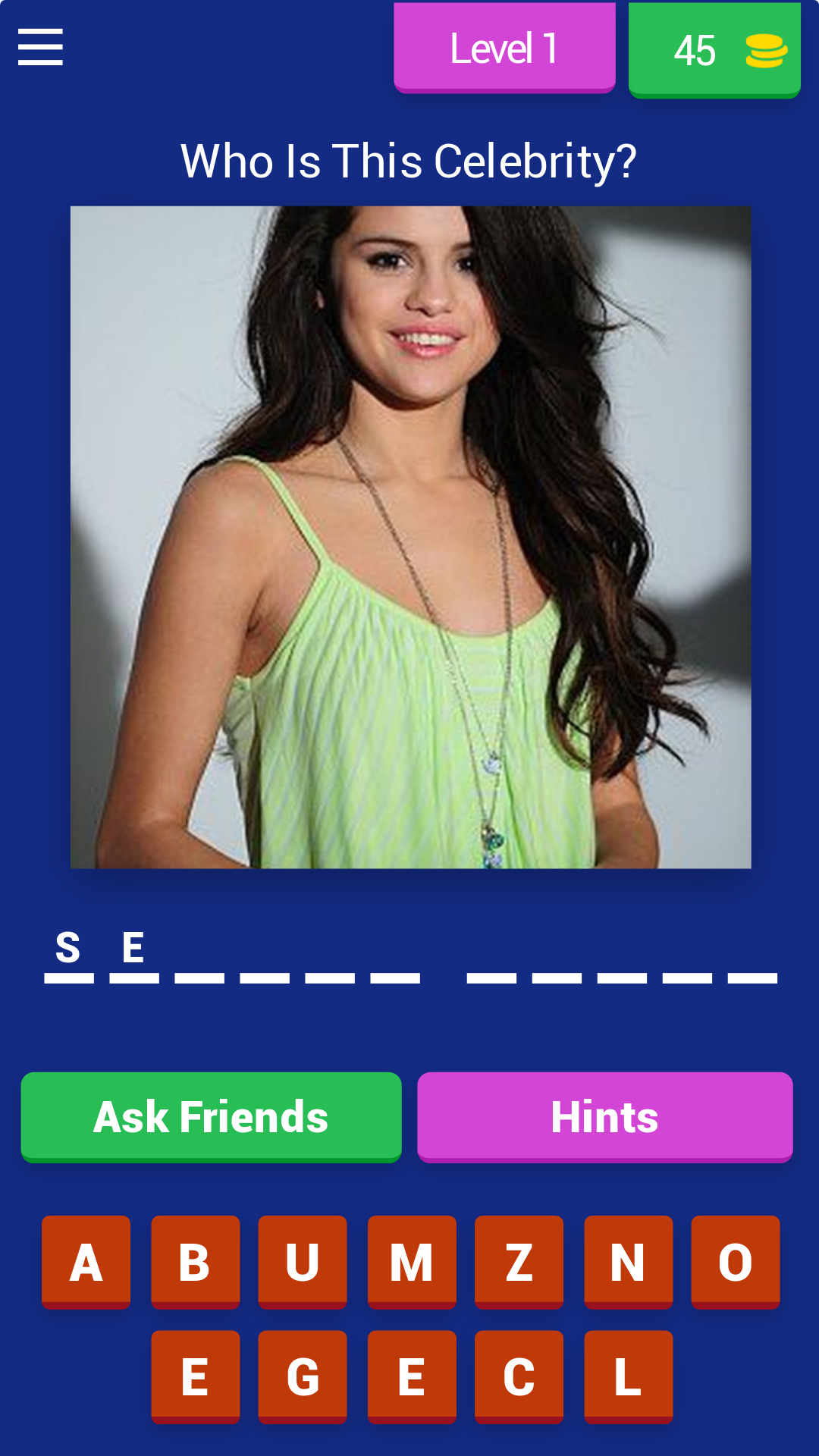Select the G letter tile
Screen dimensions: 819x1456
[x=303, y=1376]
